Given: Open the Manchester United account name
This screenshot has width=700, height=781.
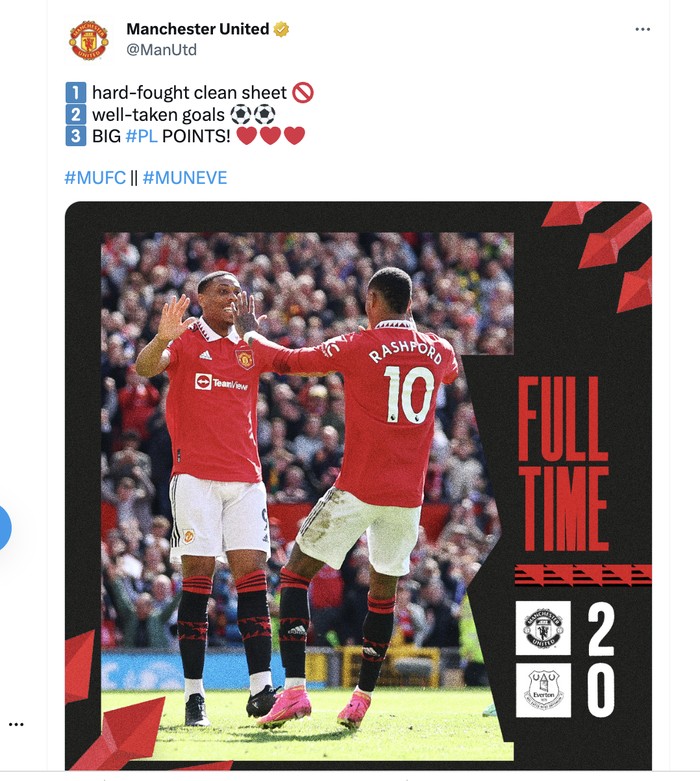Looking at the screenshot, I should point(197,29).
